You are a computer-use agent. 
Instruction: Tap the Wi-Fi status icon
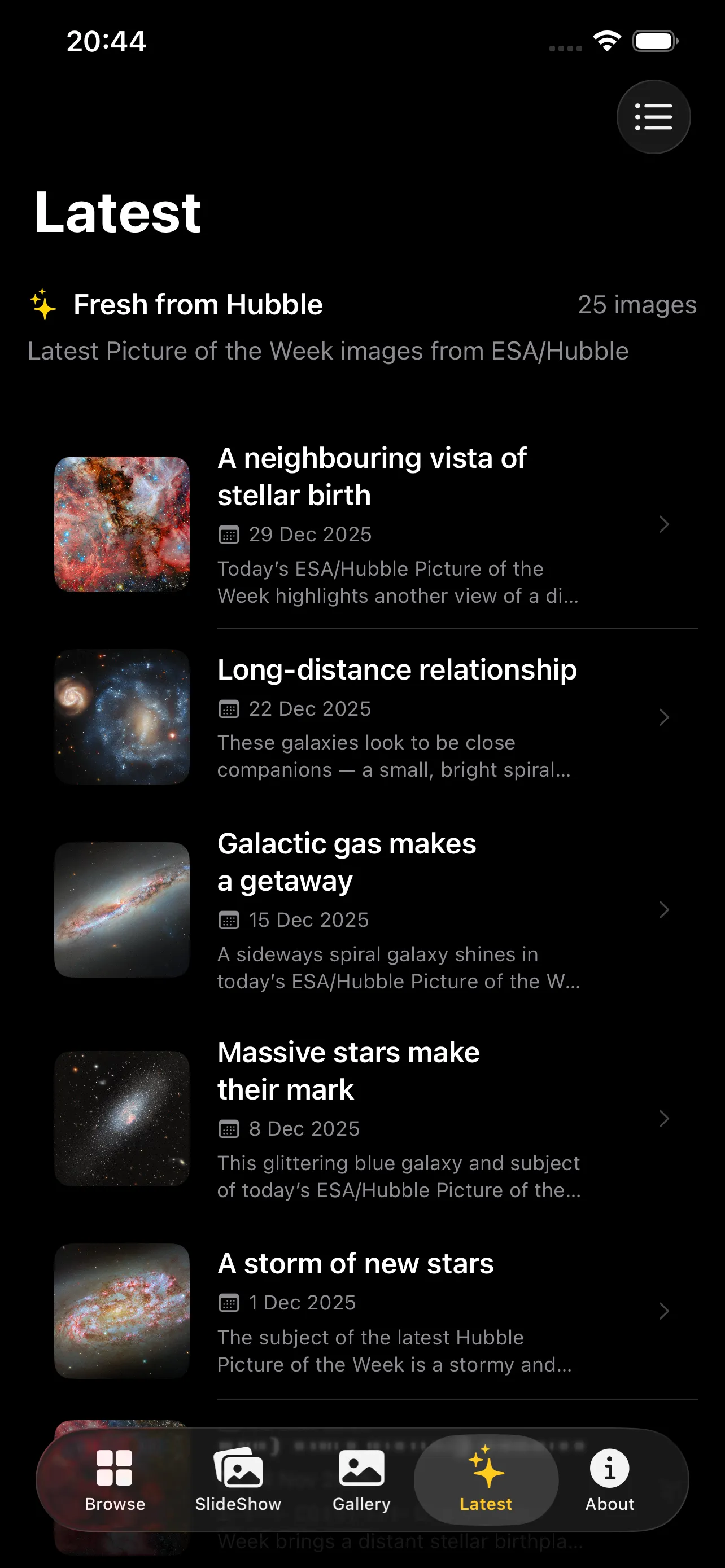click(606, 40)
